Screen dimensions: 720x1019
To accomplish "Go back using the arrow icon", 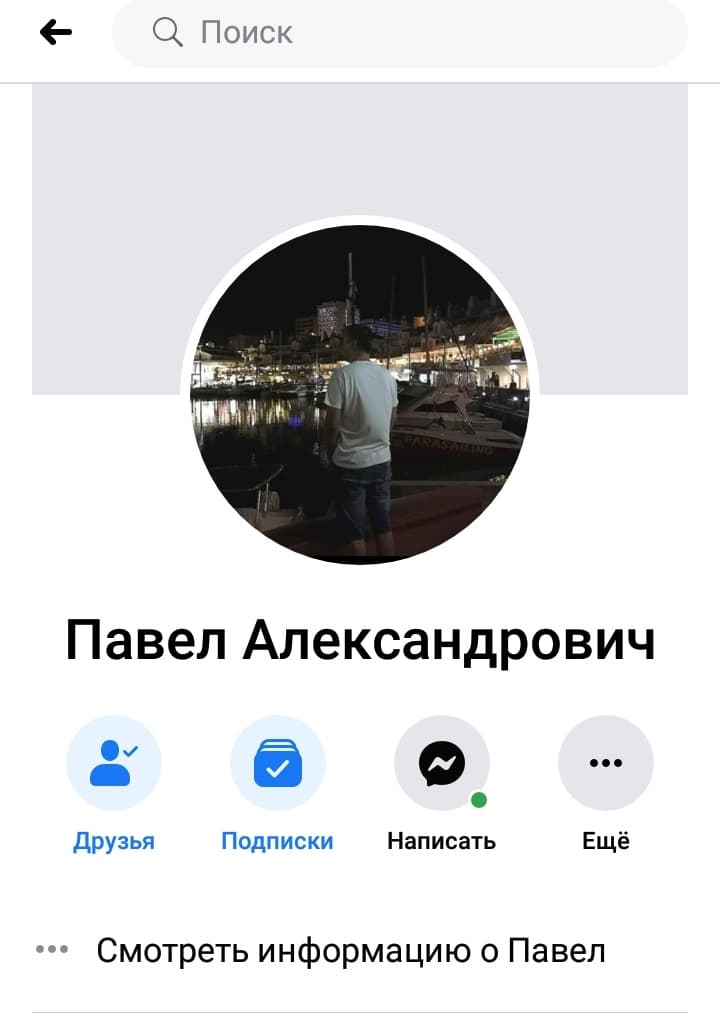I will click(x=56, y=33).
